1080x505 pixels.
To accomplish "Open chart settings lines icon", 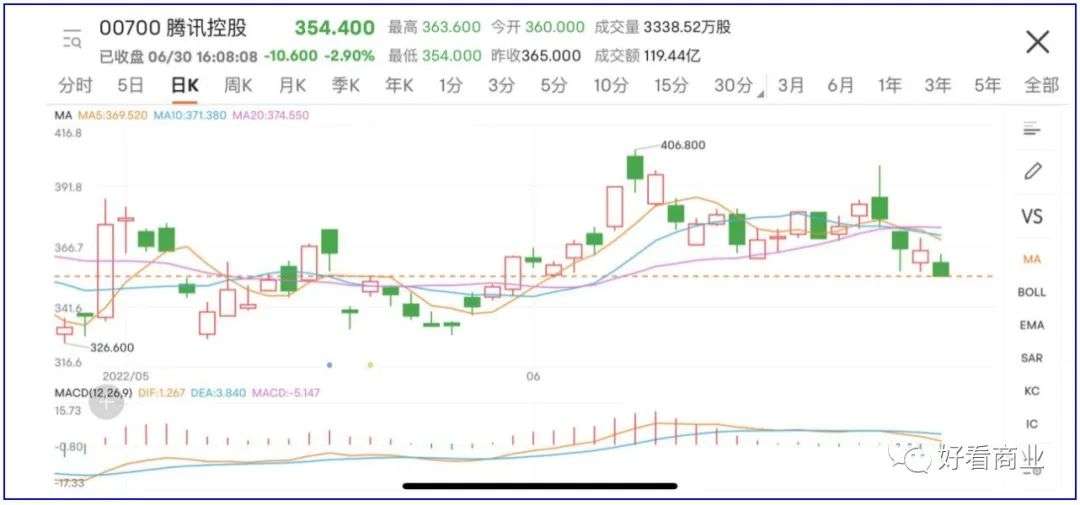I will [1032, 129].
